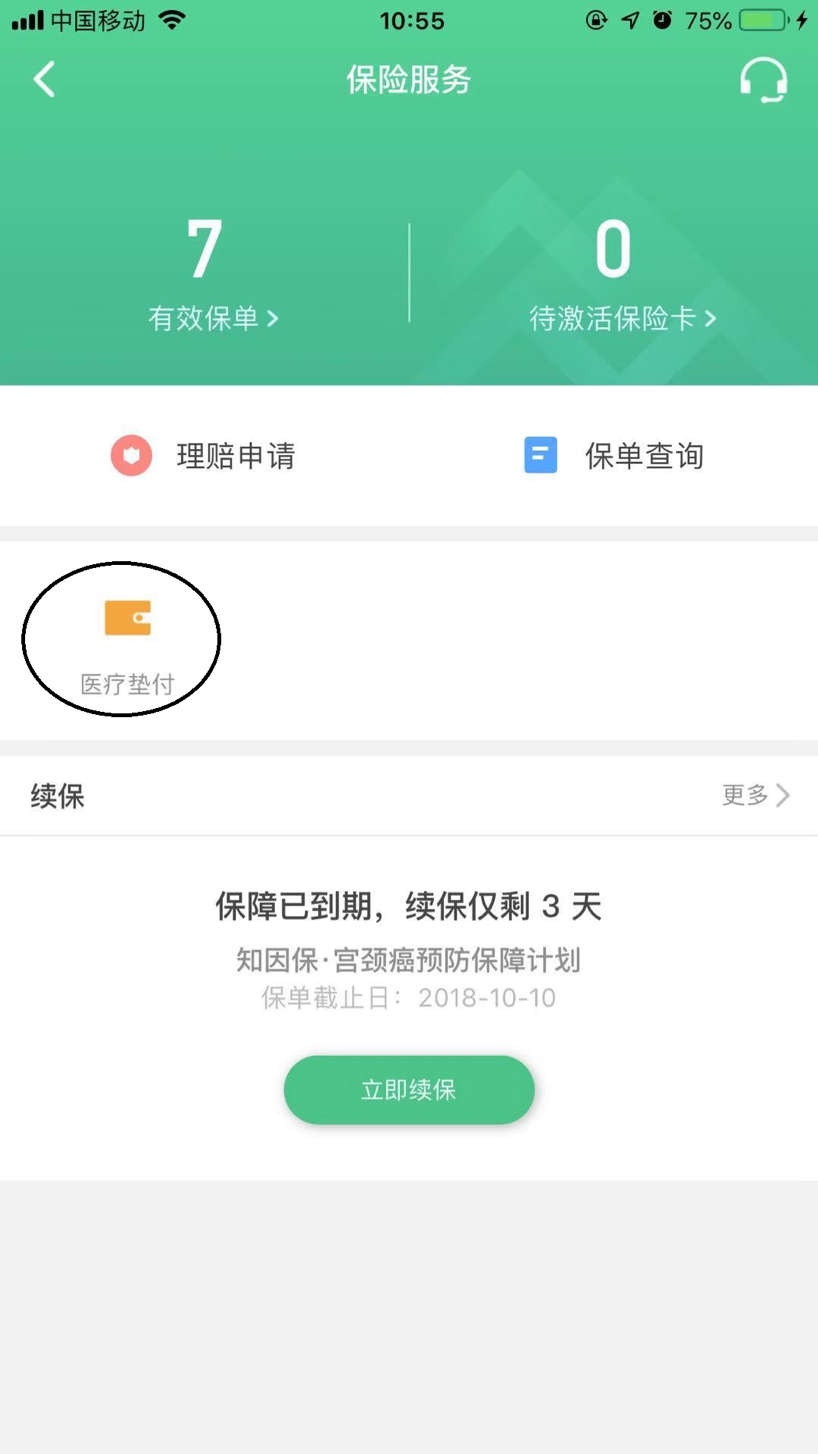Open 保单查询
This screenshot has height=1454, width=818.
[614, 456]
